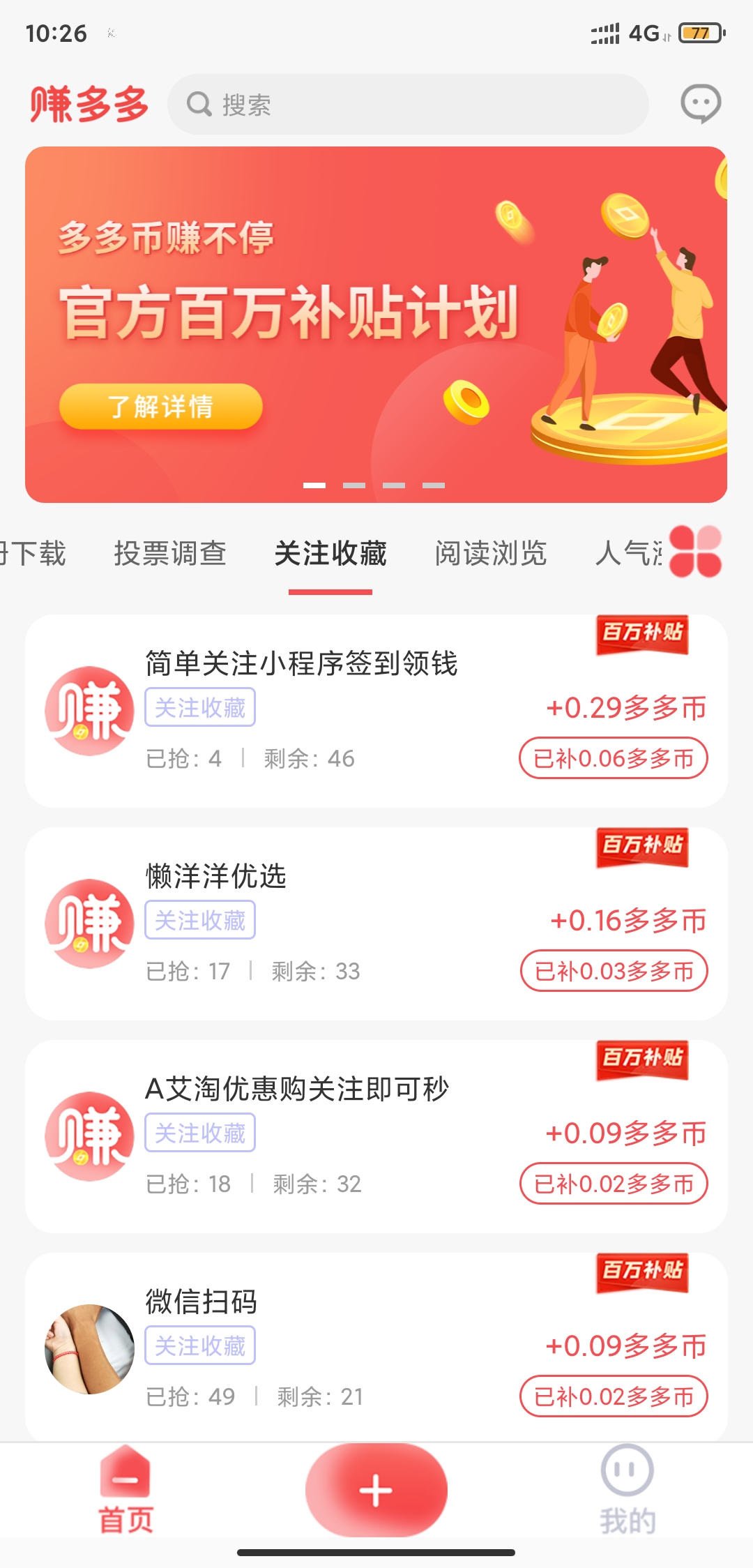Tap the 了解详情 button on banner

(161, 407)
